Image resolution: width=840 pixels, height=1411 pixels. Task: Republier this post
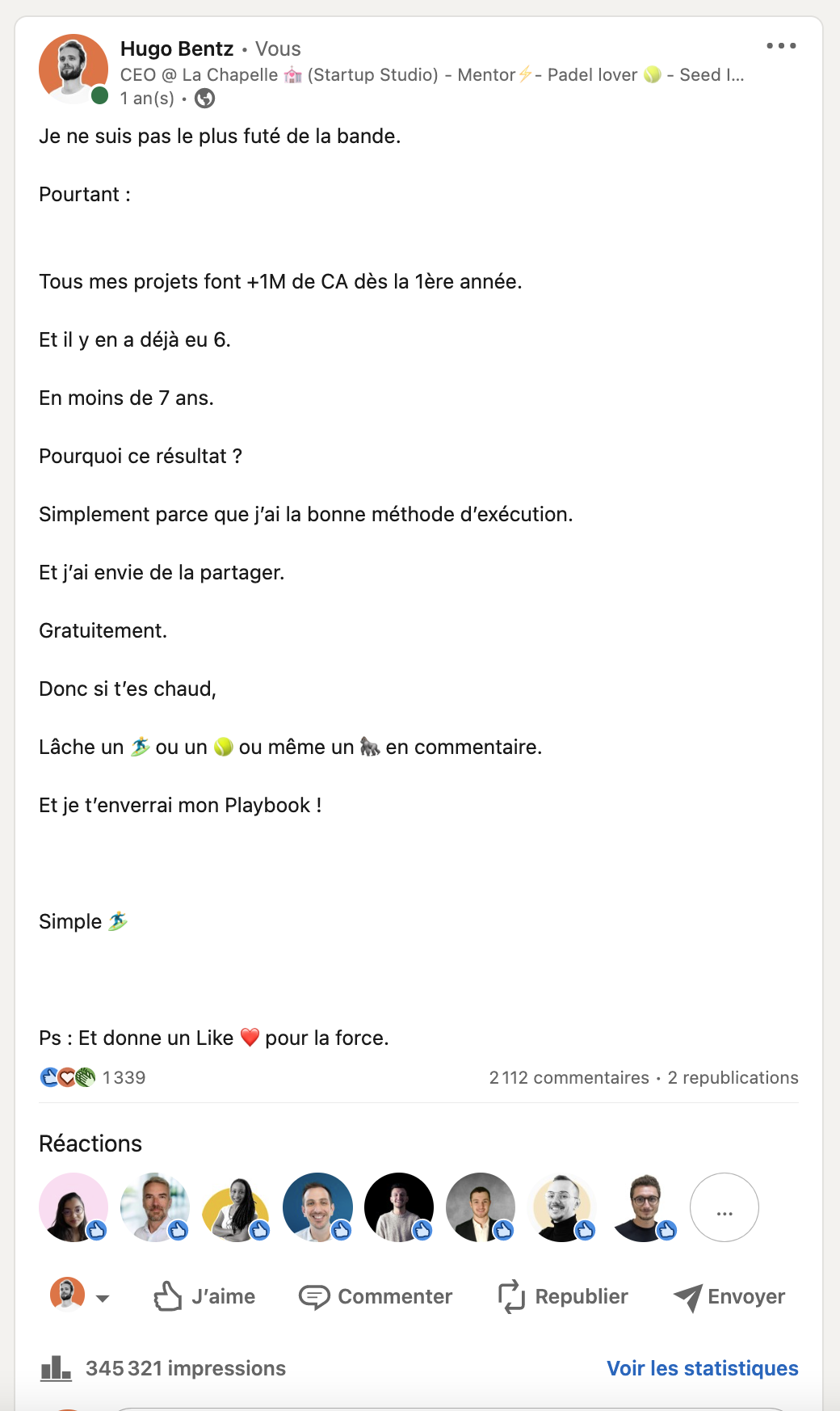[x=563, y=1296]
